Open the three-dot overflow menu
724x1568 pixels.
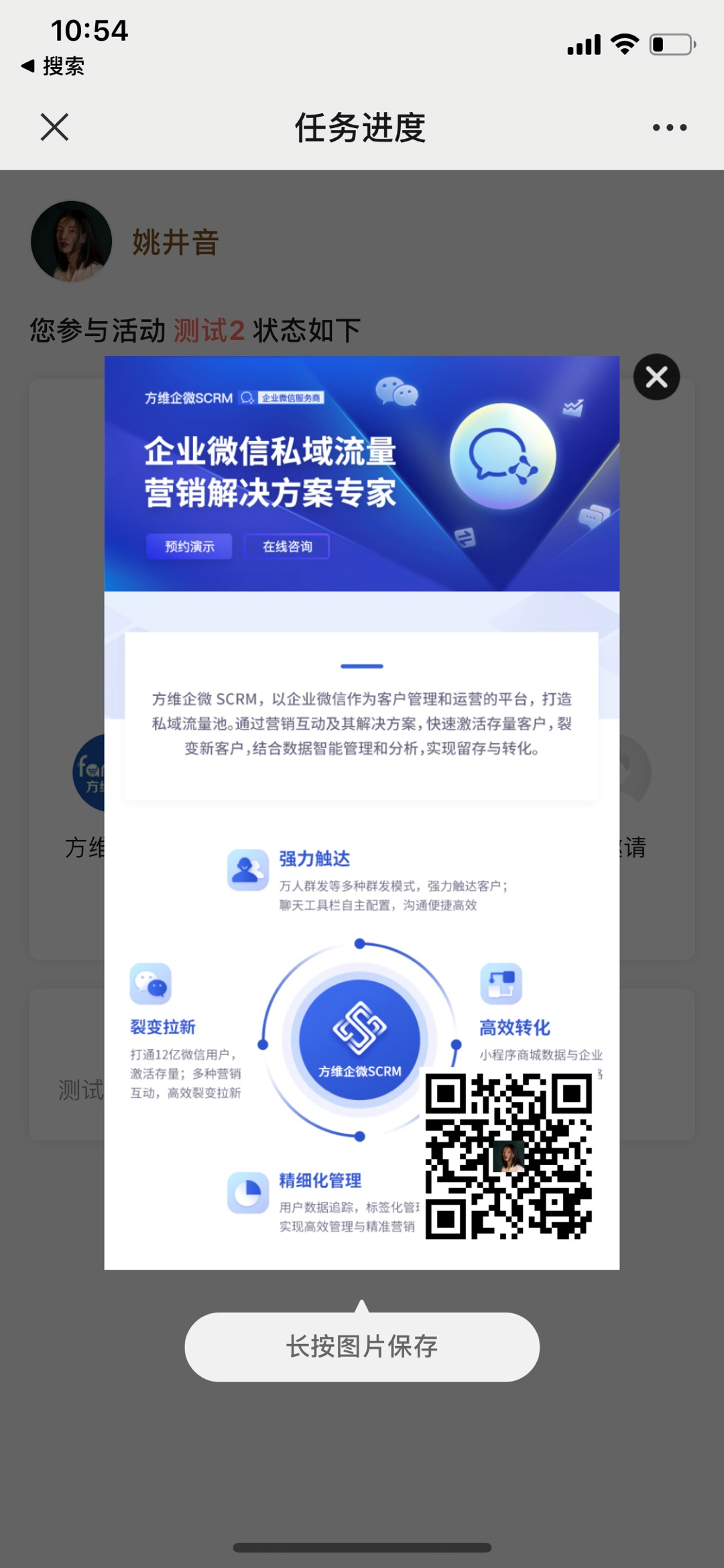(669, 127)
